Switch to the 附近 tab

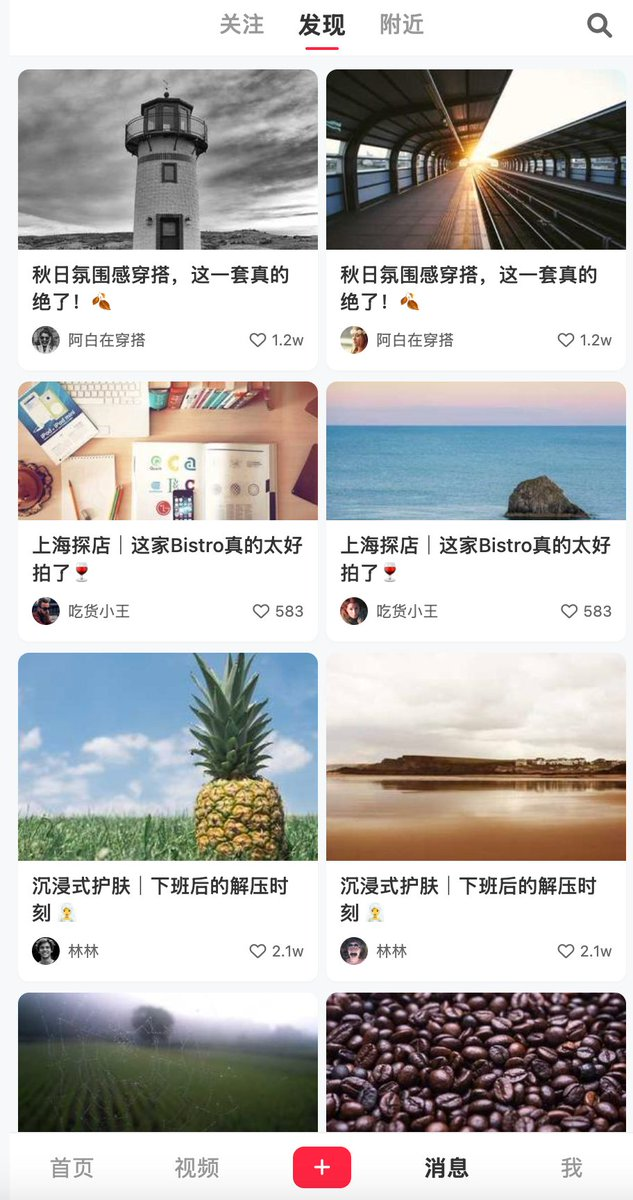(x=402, y=25)
